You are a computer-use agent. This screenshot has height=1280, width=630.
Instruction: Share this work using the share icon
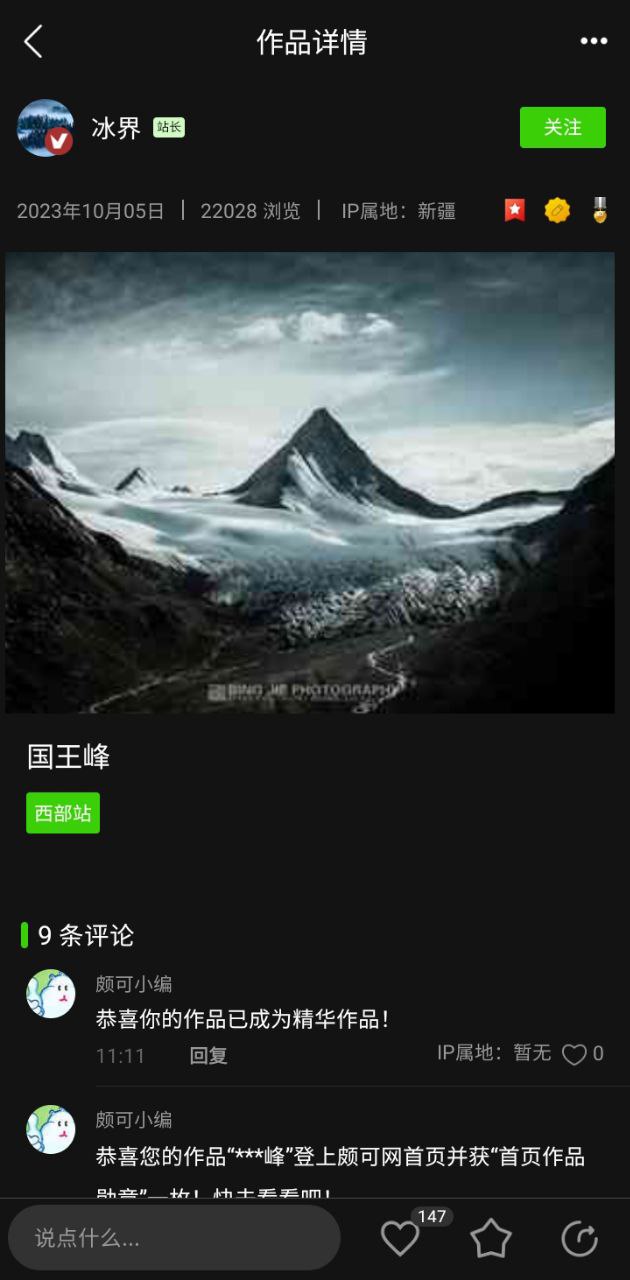click(x=580, y=1238)
